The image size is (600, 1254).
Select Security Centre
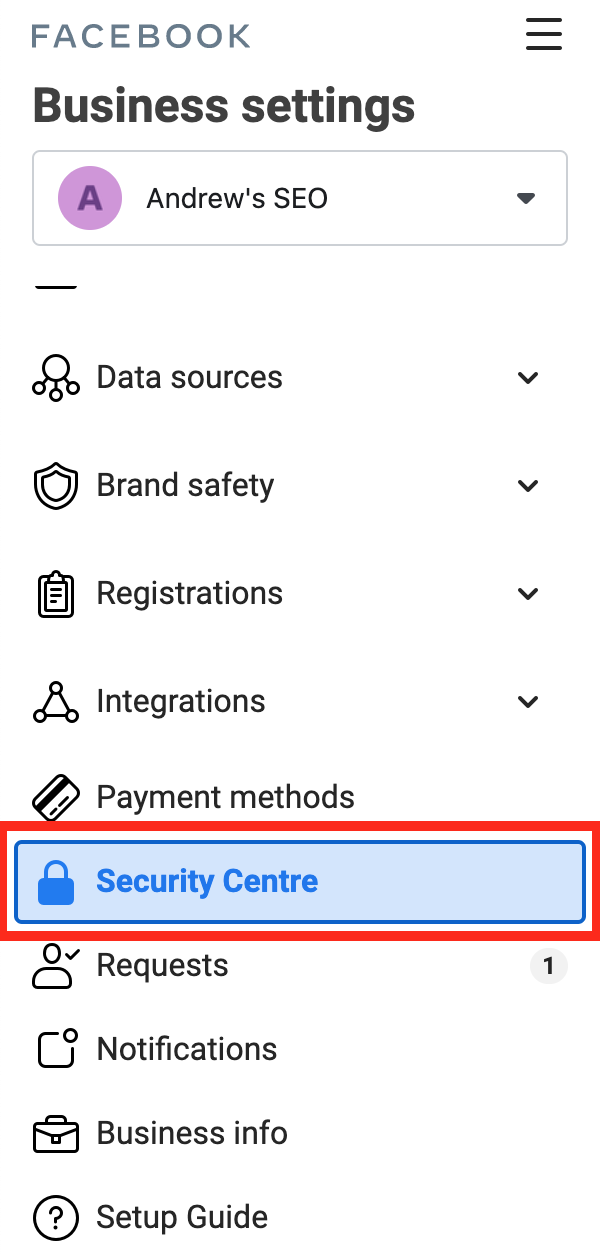point(299,882)
